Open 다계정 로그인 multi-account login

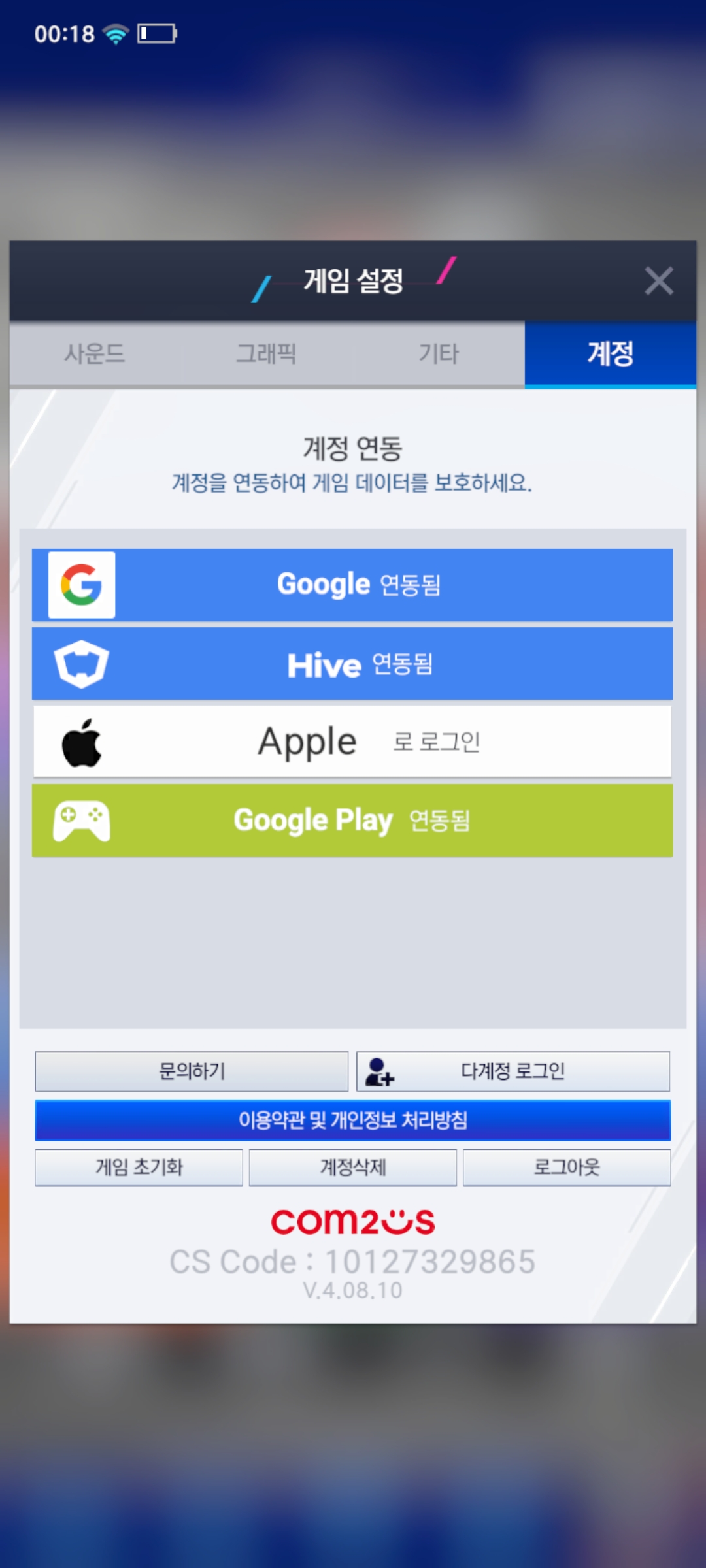(x=513, y=1071)
